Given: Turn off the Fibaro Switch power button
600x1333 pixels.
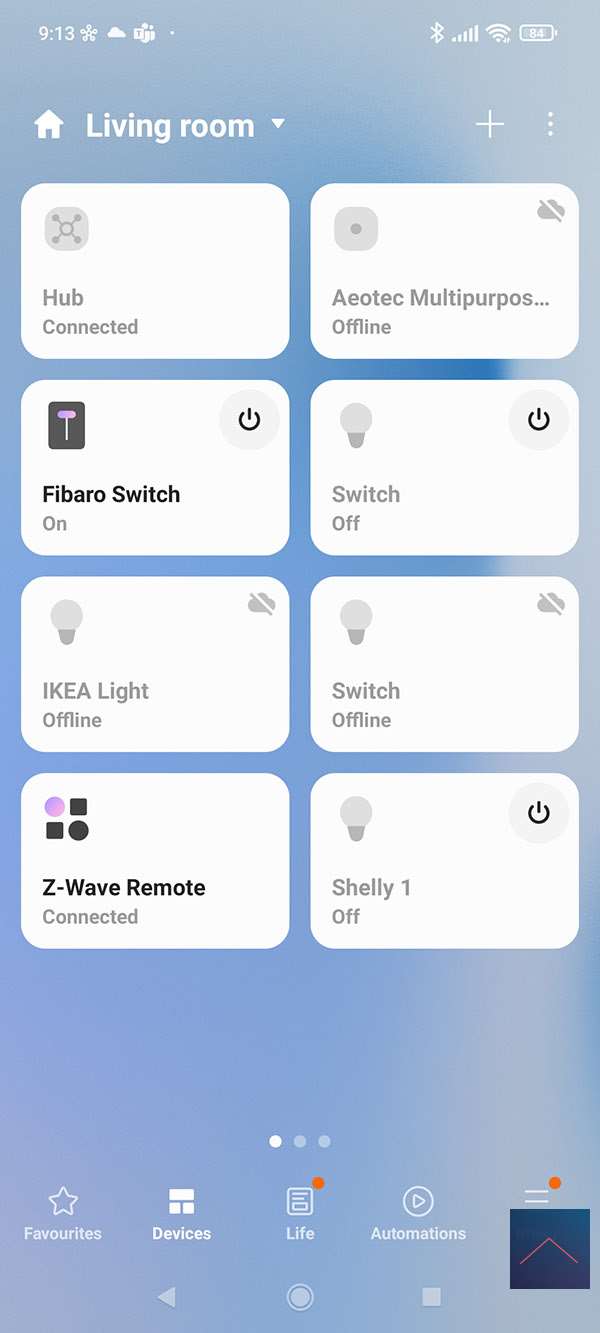Looking at the screenshot, I should pos(249,420).
